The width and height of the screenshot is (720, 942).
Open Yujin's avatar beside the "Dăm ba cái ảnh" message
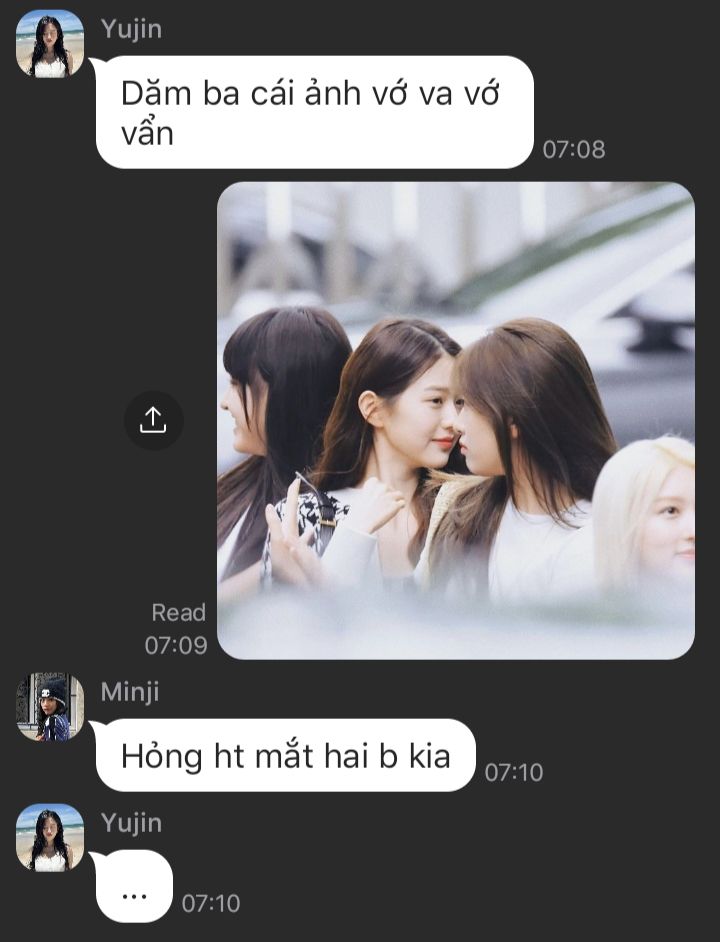[x=50, y=44]
